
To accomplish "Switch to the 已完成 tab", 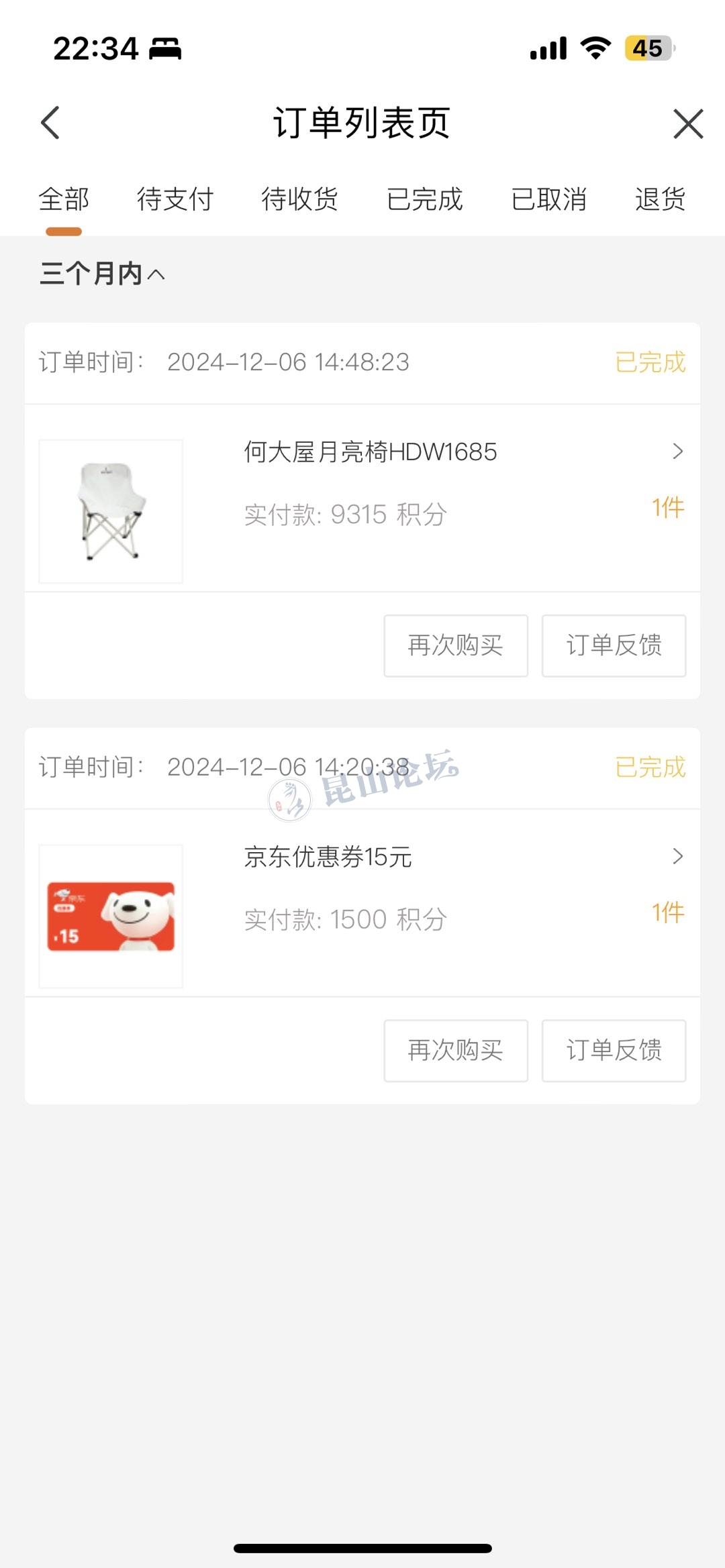I will pyautogui.click(x=424, y=200).
